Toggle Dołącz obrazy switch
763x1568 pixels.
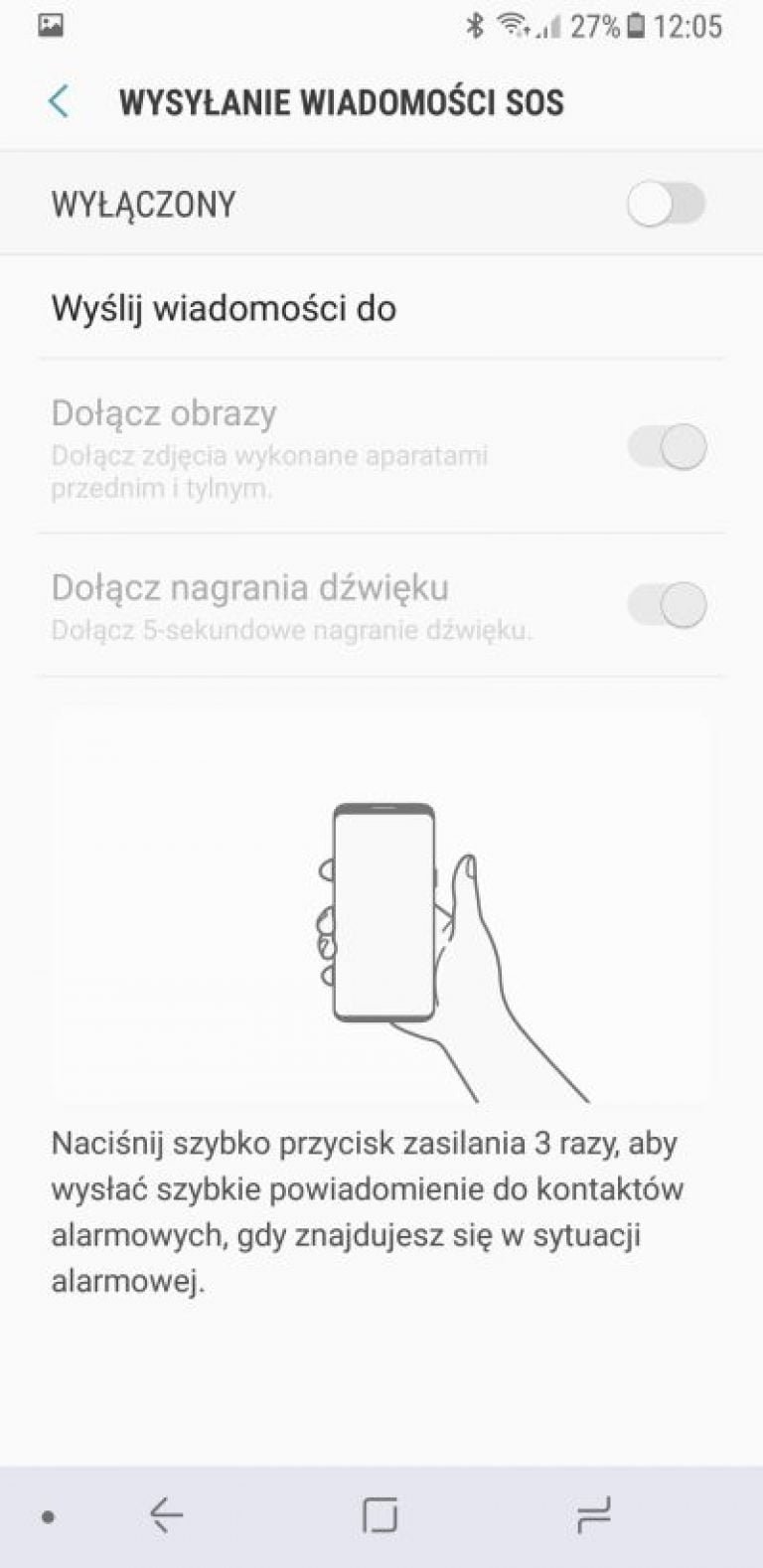pos(666,447)
